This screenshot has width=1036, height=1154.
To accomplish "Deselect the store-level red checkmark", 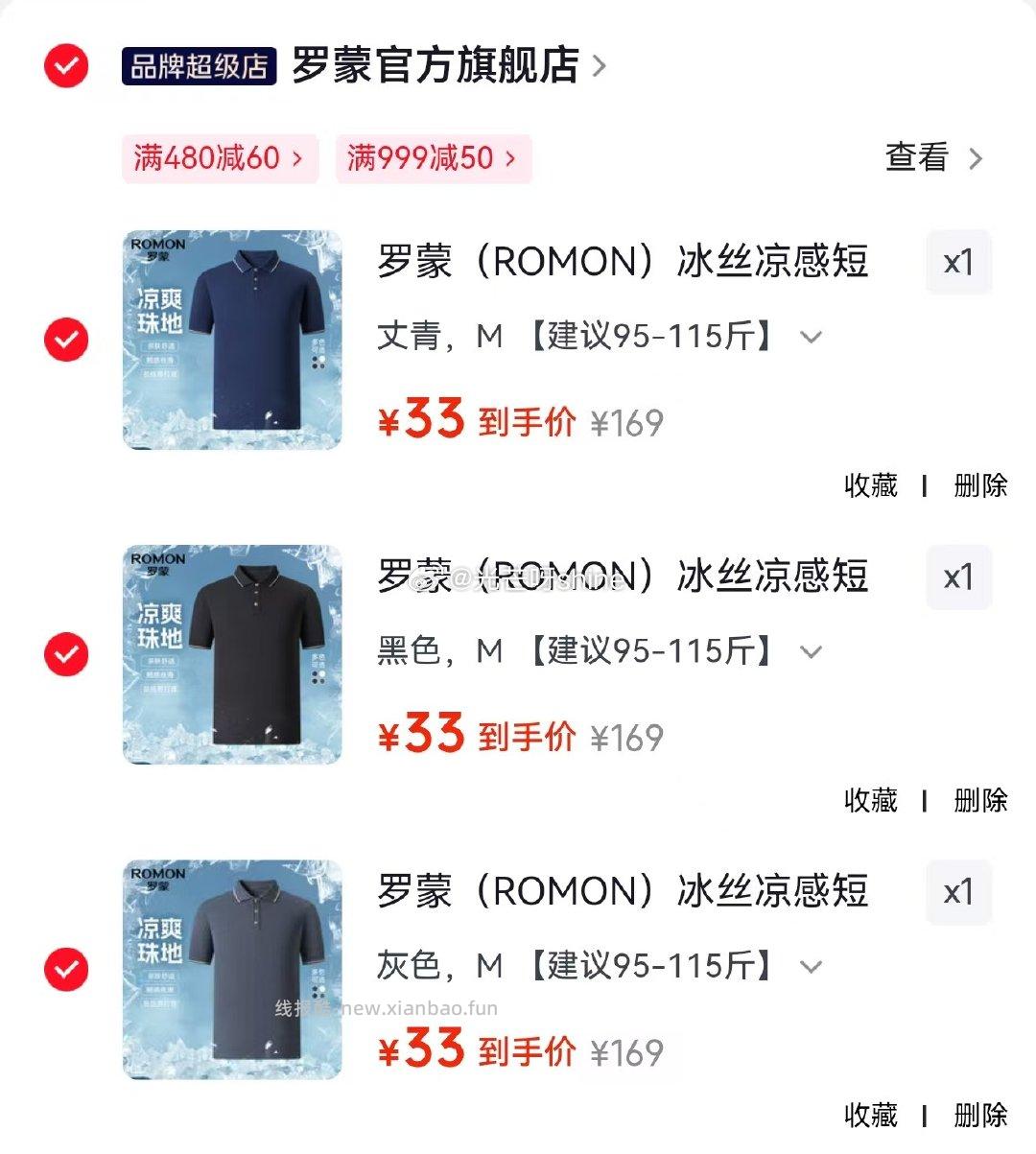I will [64, 65].
